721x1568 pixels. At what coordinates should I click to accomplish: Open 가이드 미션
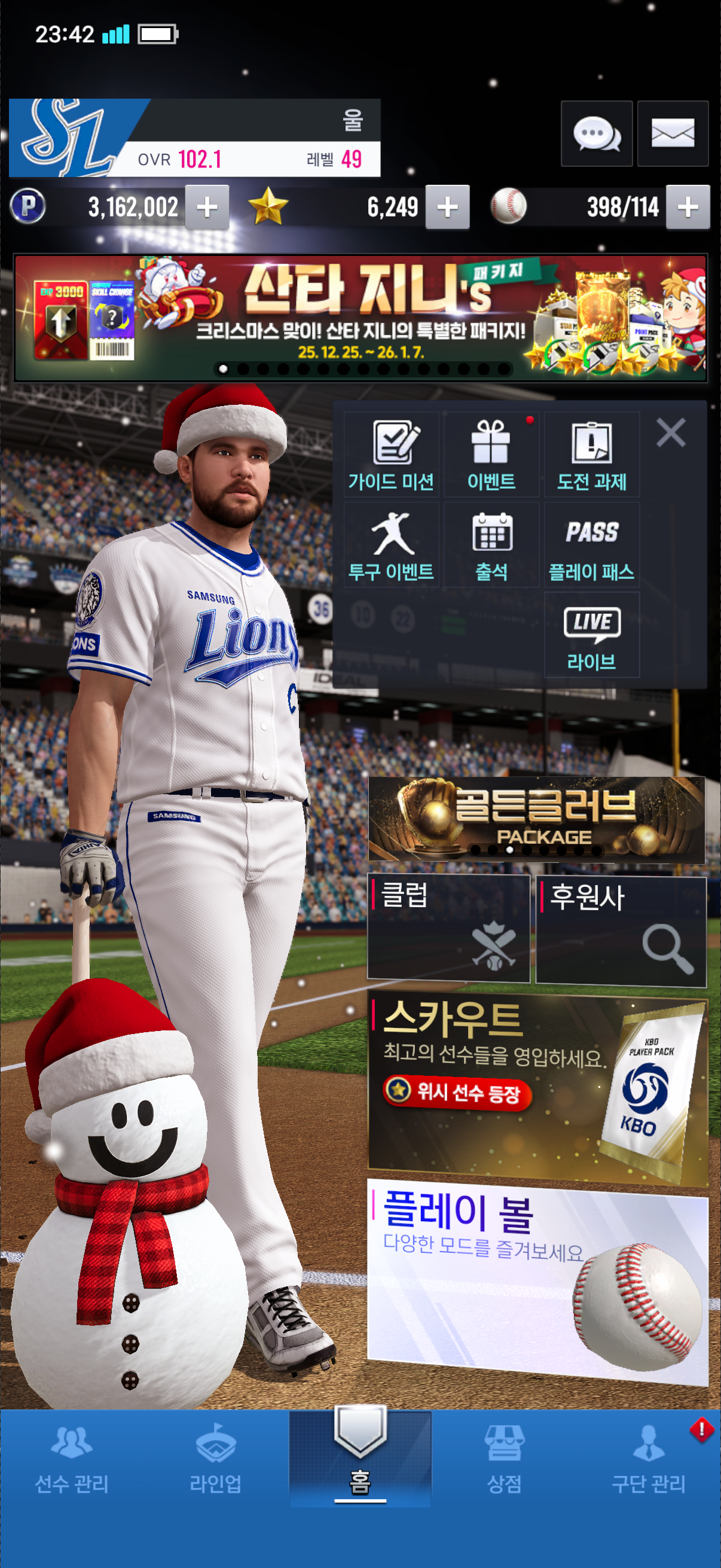391,454
